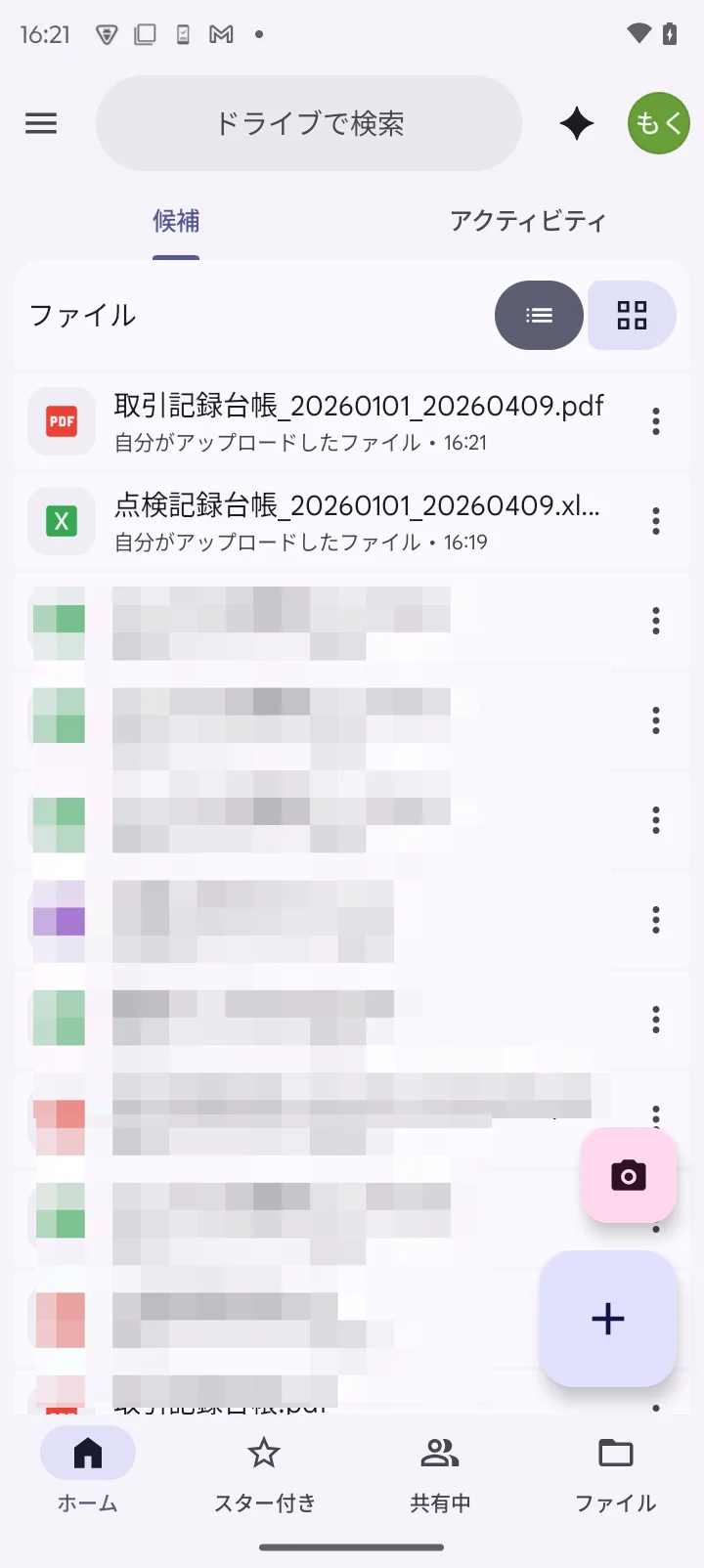Open the 点検記録台帳_20260101_20260409 Excel file
Image resolution: width=704 pixels, height=1568 pixels.
tap(358, 521)
